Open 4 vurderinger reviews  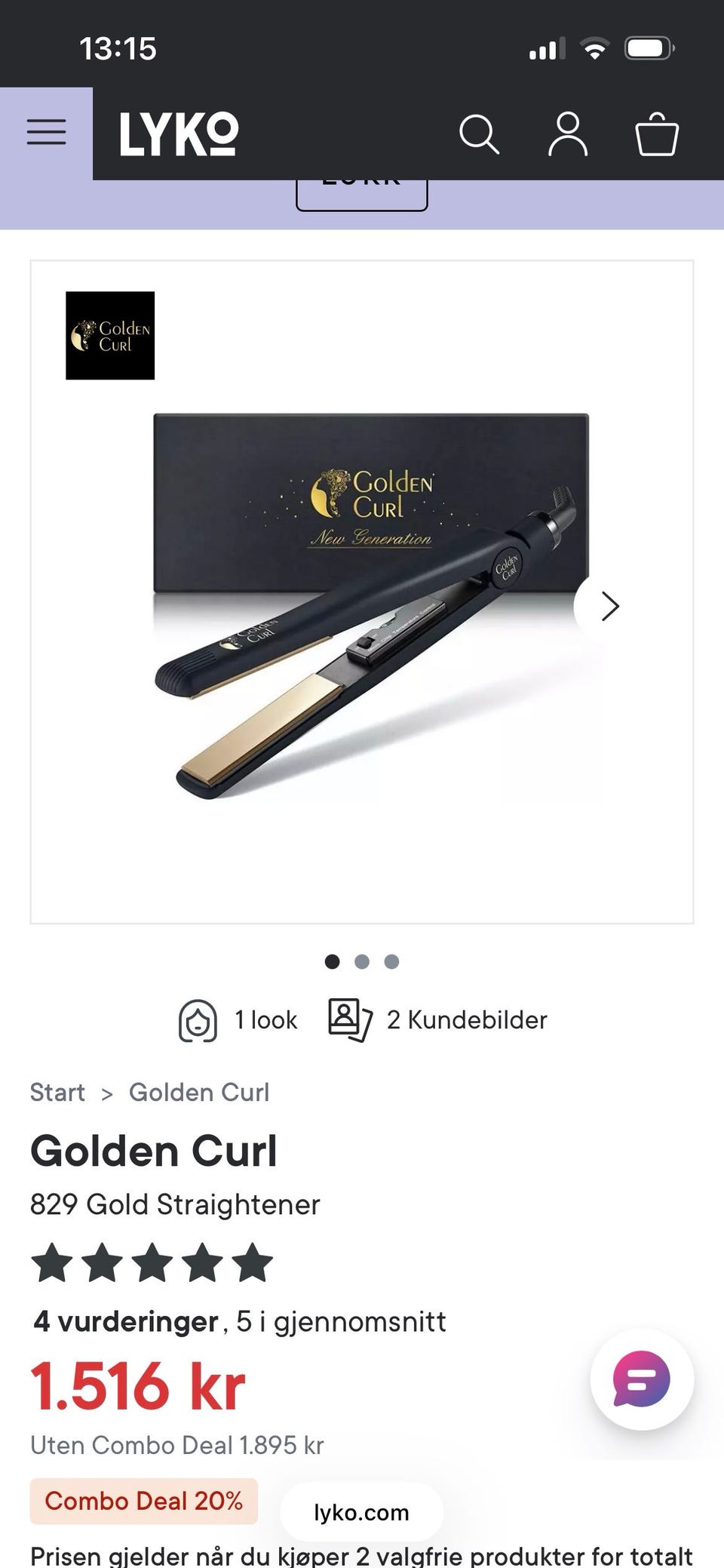pos(126,1321)
